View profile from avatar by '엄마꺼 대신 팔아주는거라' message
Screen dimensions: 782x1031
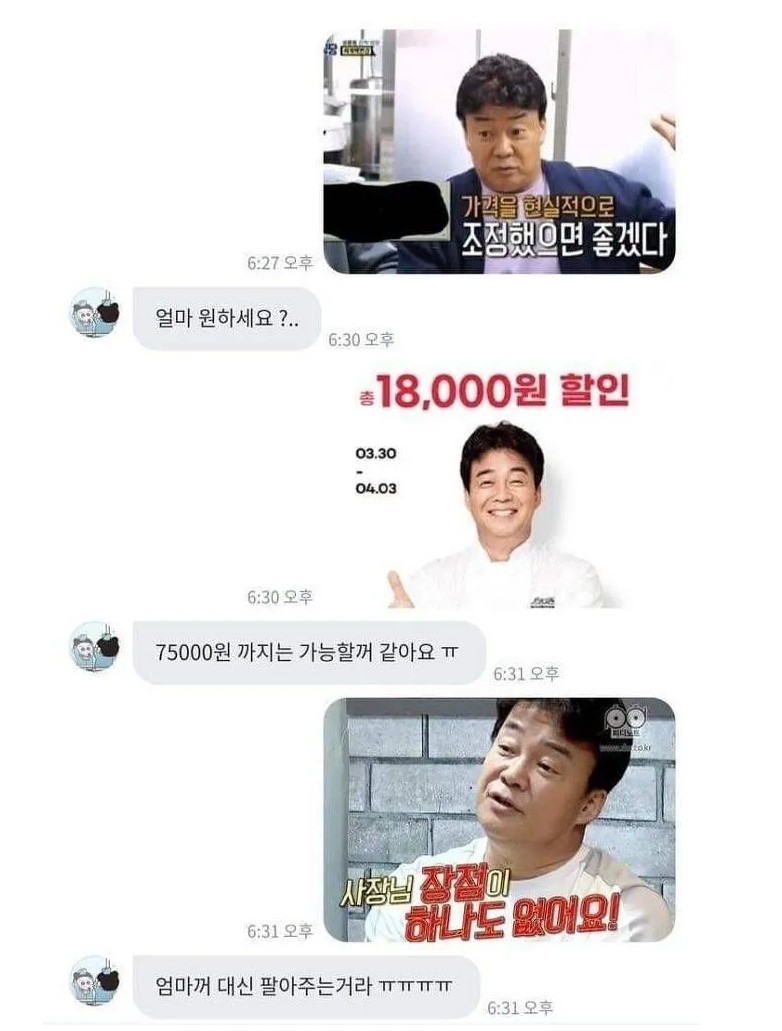(x=95, y=980)
